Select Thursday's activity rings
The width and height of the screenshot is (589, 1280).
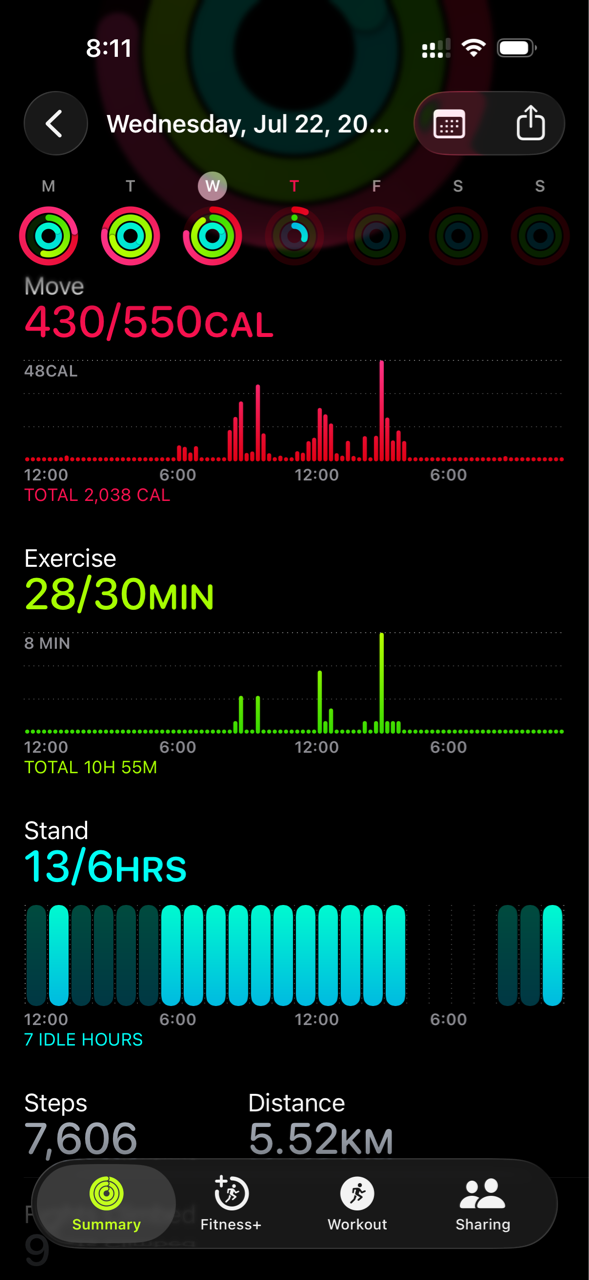294,236
